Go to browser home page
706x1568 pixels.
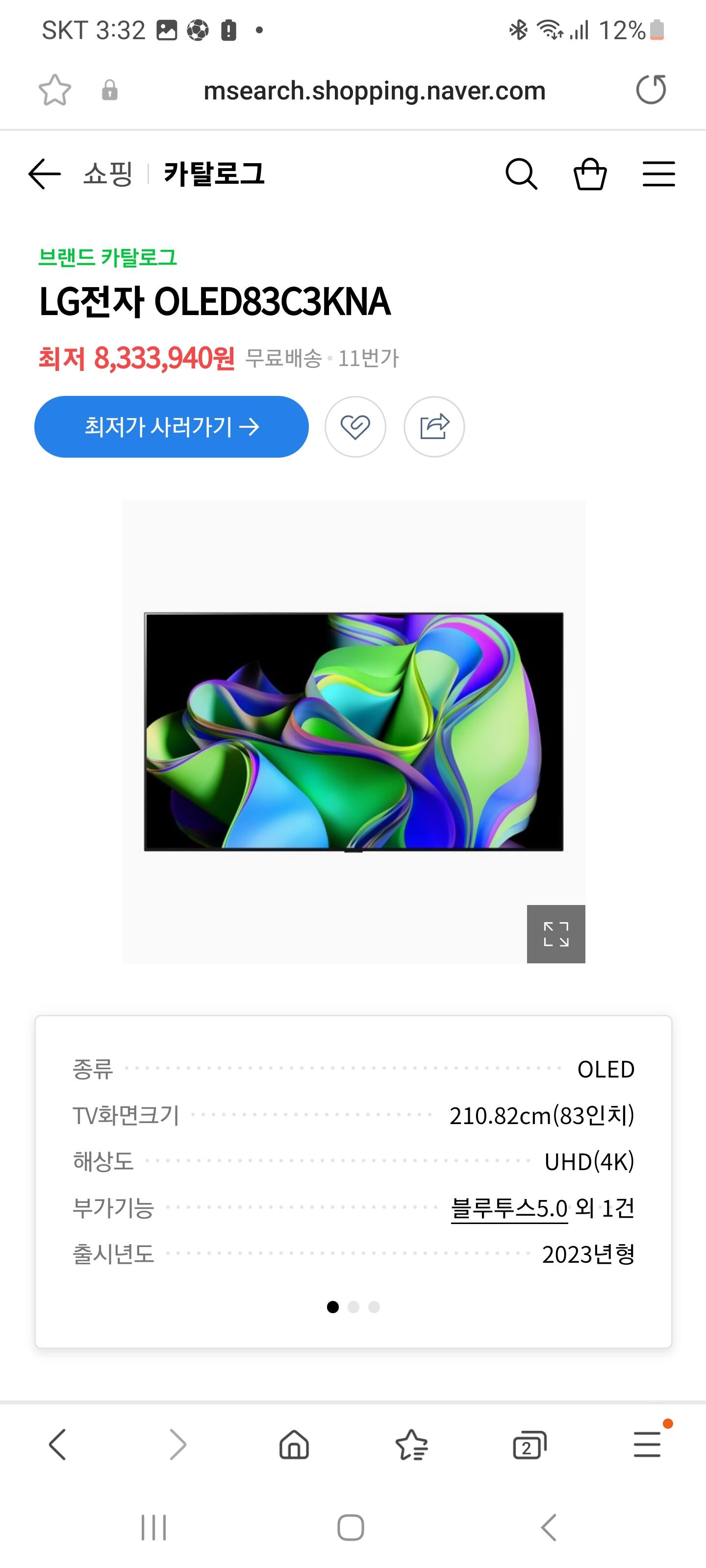coord(294,1445)
